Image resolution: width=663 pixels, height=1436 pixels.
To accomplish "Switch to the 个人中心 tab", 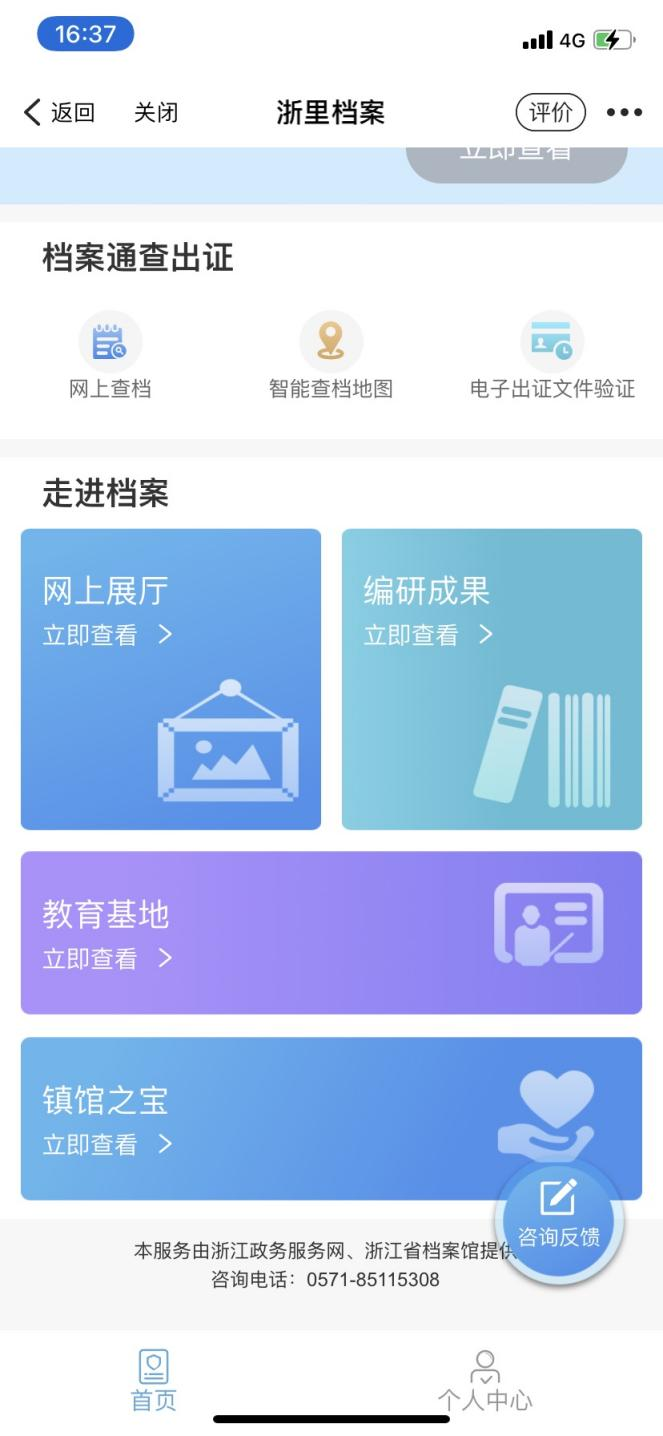I will 485,1380.
